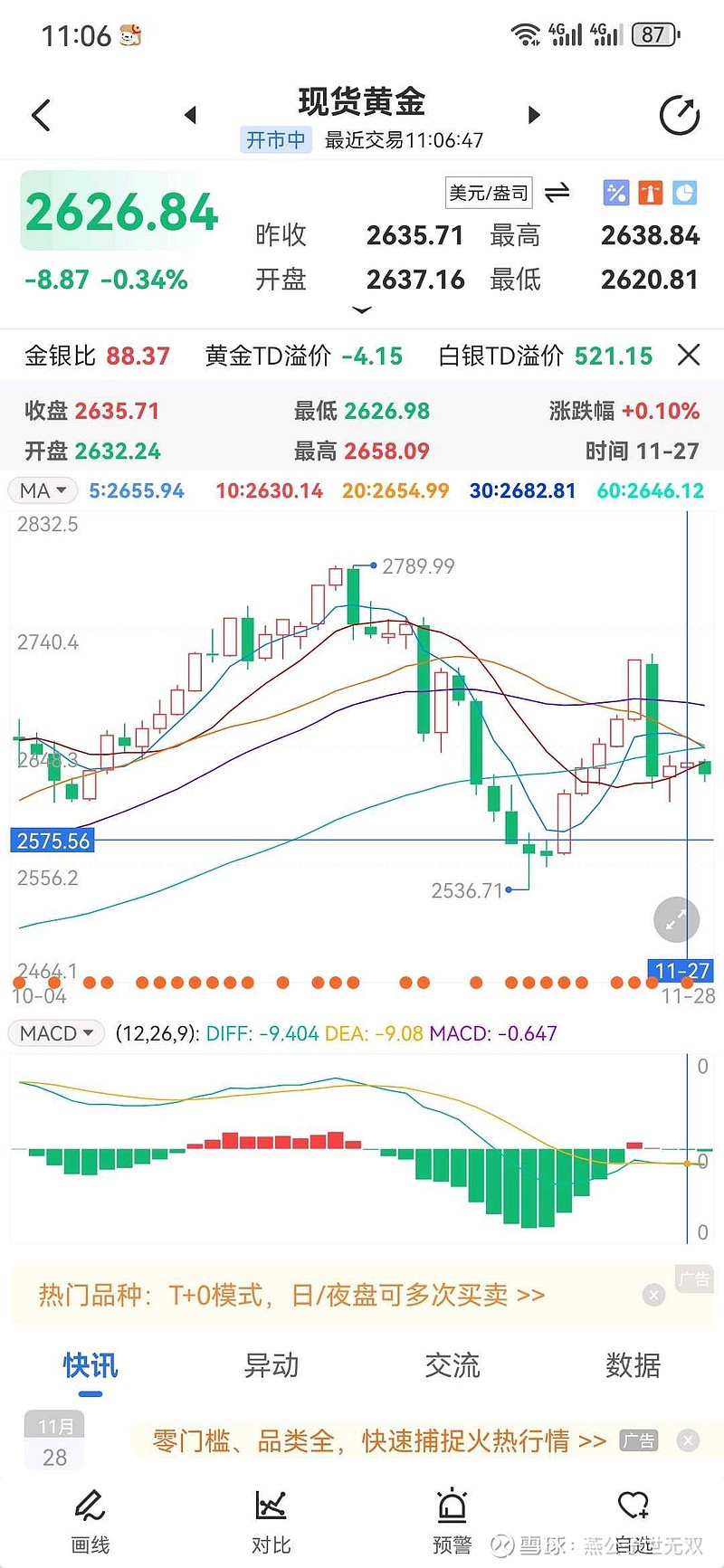Image resolution: width=724 pixels, height=1568 pixels.
Task: Open the MACD indicator dropdown
Action: 55,1032
